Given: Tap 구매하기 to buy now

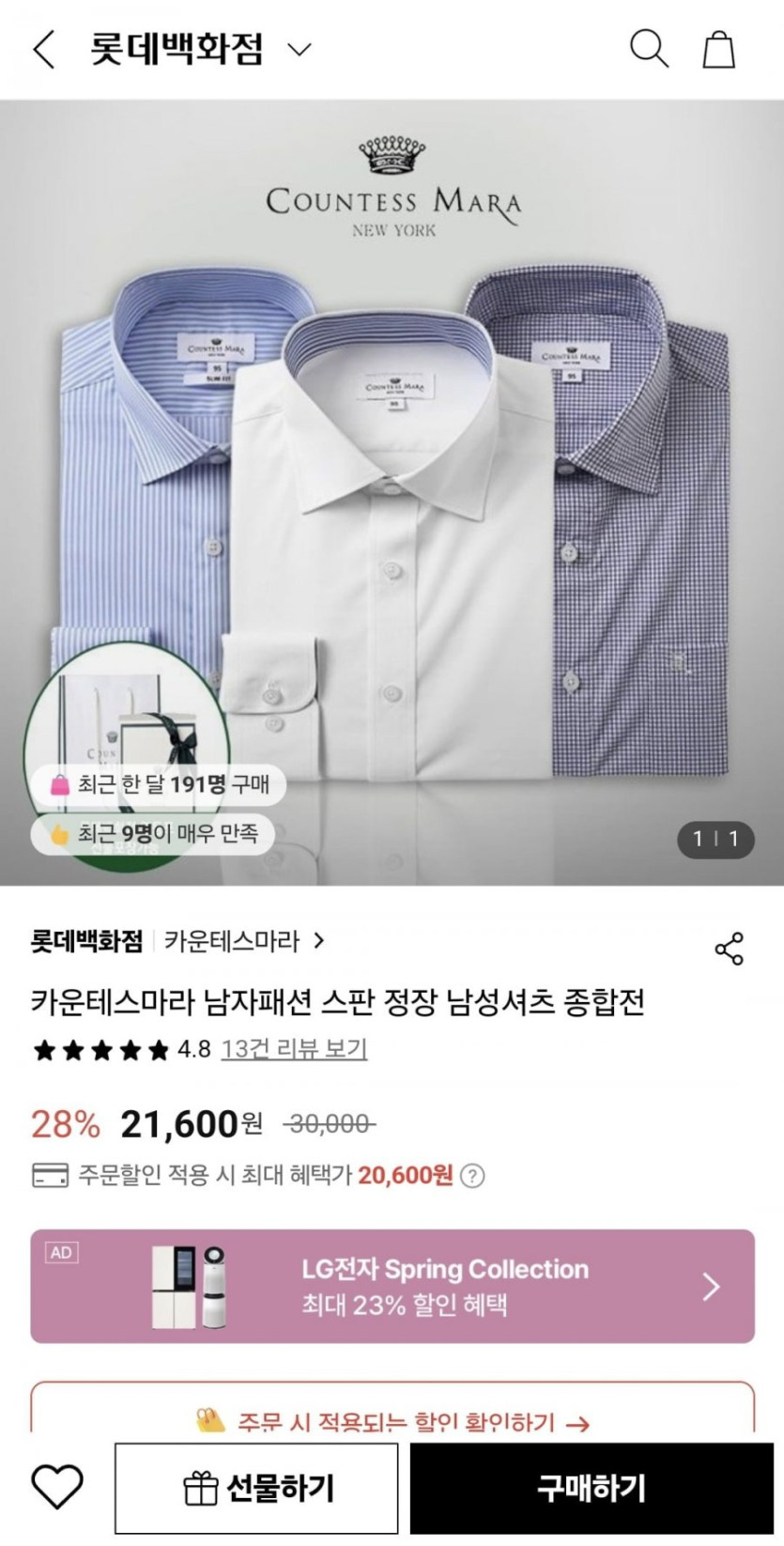Looking at the screenshot, I should [x=592, y=1489].
